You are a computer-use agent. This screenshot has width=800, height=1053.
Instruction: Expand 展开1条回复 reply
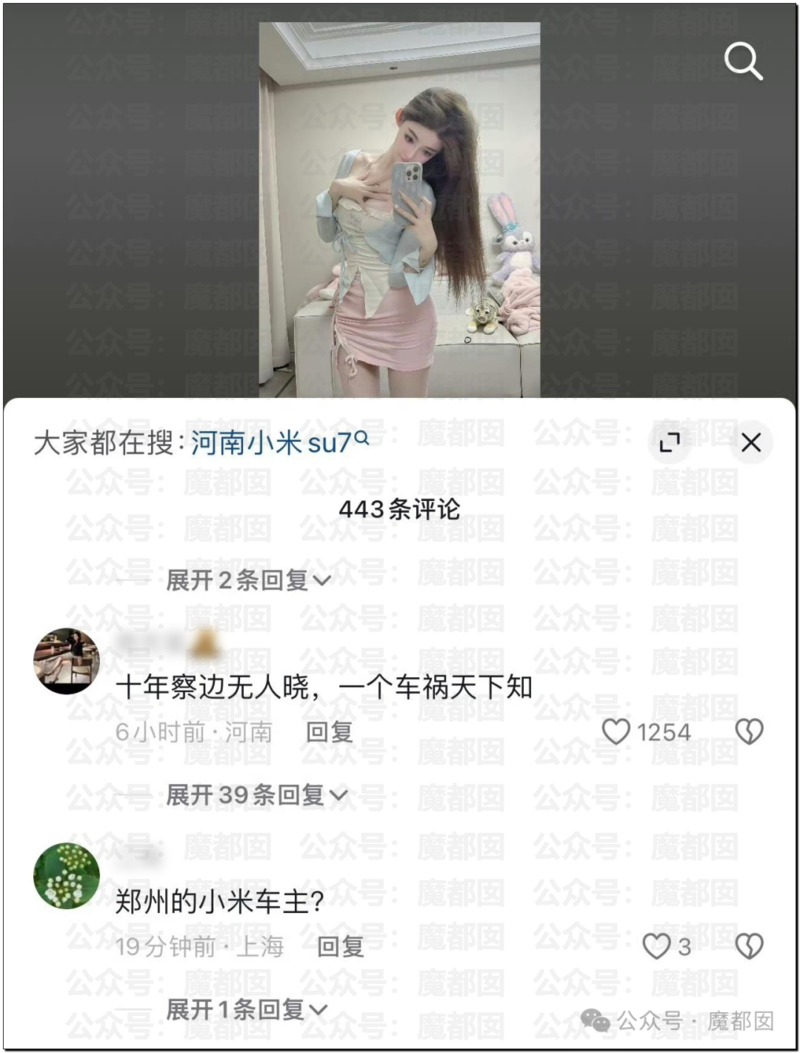pos(247,1010)
